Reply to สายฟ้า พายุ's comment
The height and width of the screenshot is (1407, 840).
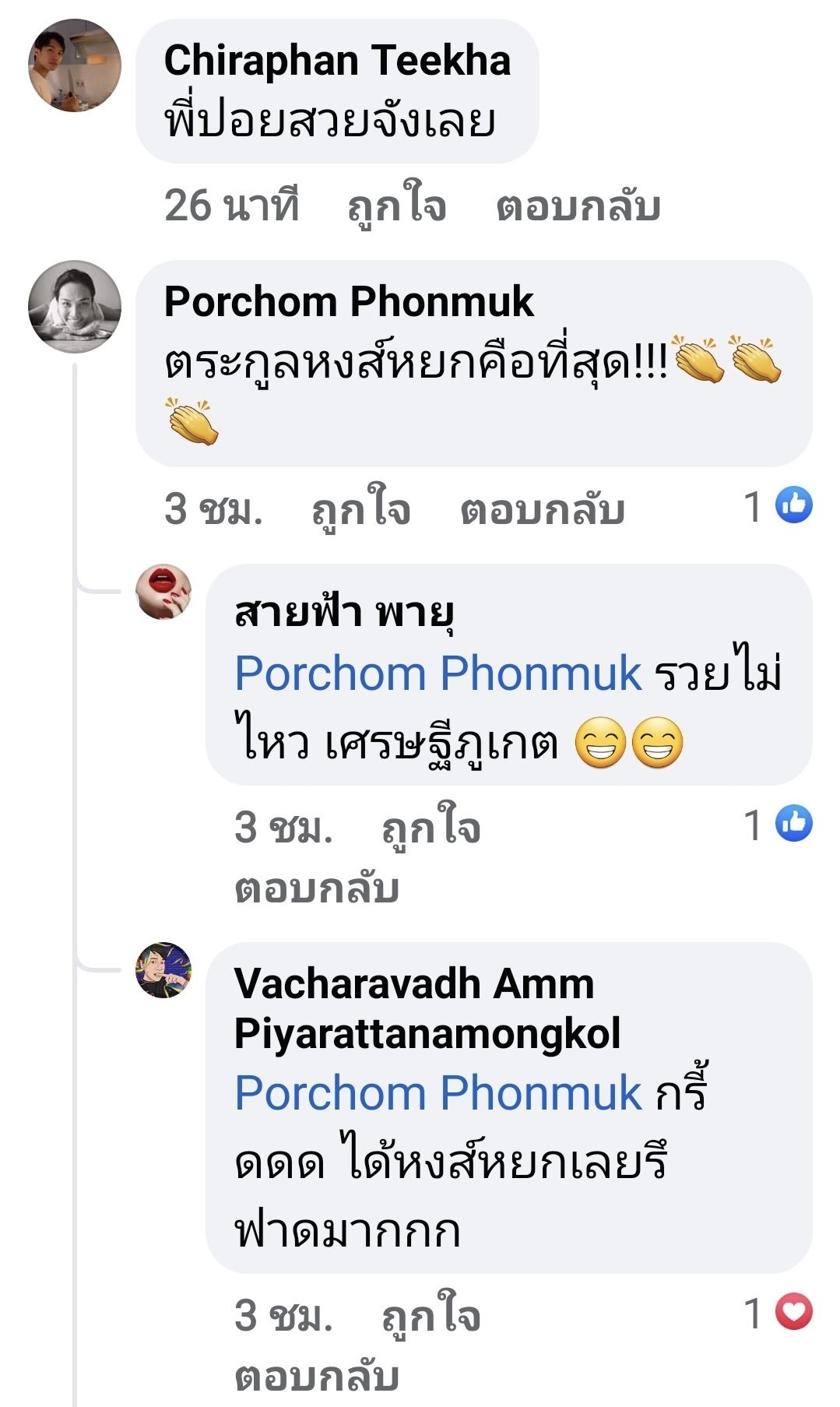[317, 888]
